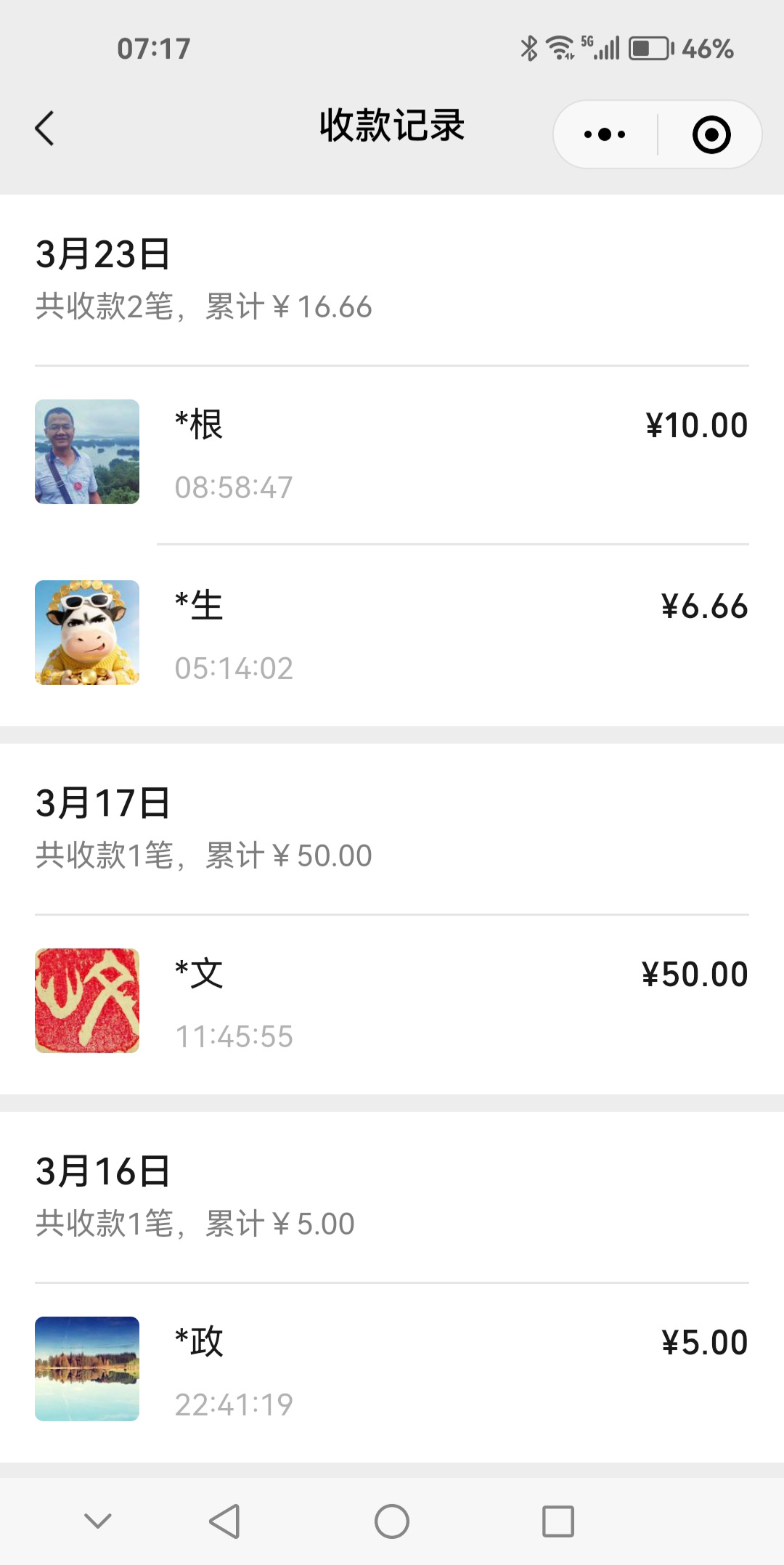The height and width of the screenshot is (1565, 784).
Task: Tap the 5G signal indicator
Action: [x=597, y=48]
